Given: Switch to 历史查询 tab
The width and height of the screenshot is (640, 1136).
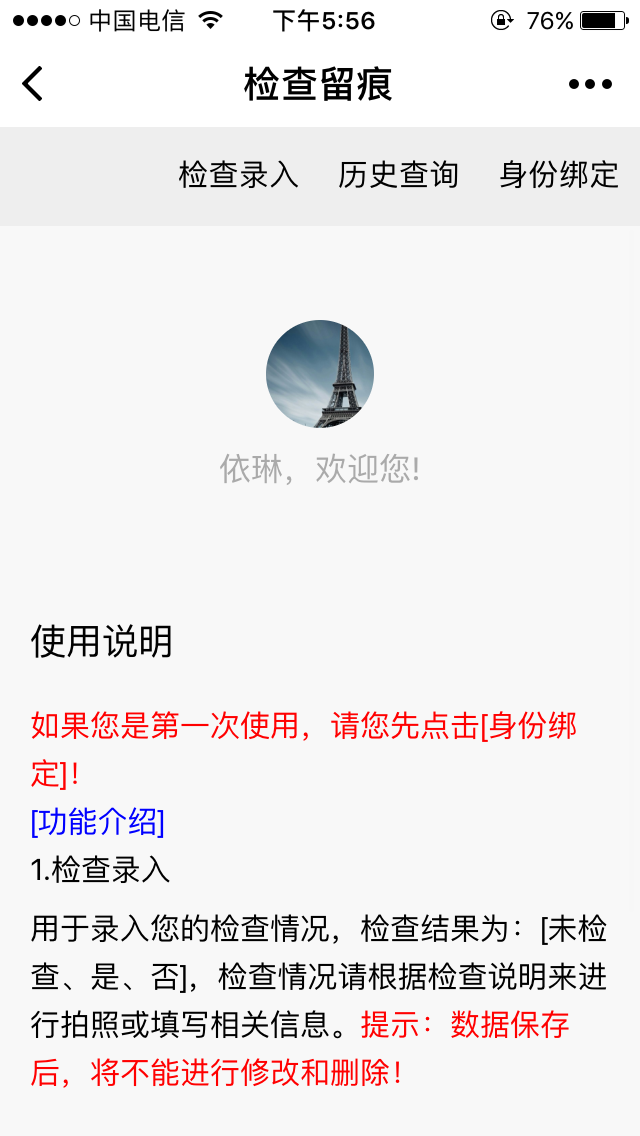Looking at the screenshot, I should point(398,175).
